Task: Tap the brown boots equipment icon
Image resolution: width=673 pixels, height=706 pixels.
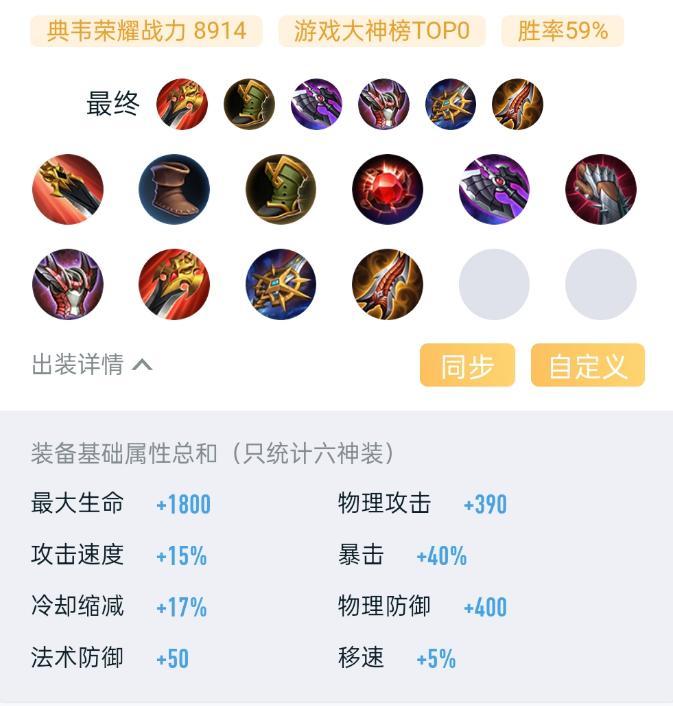Action: (x=174, y=189)
